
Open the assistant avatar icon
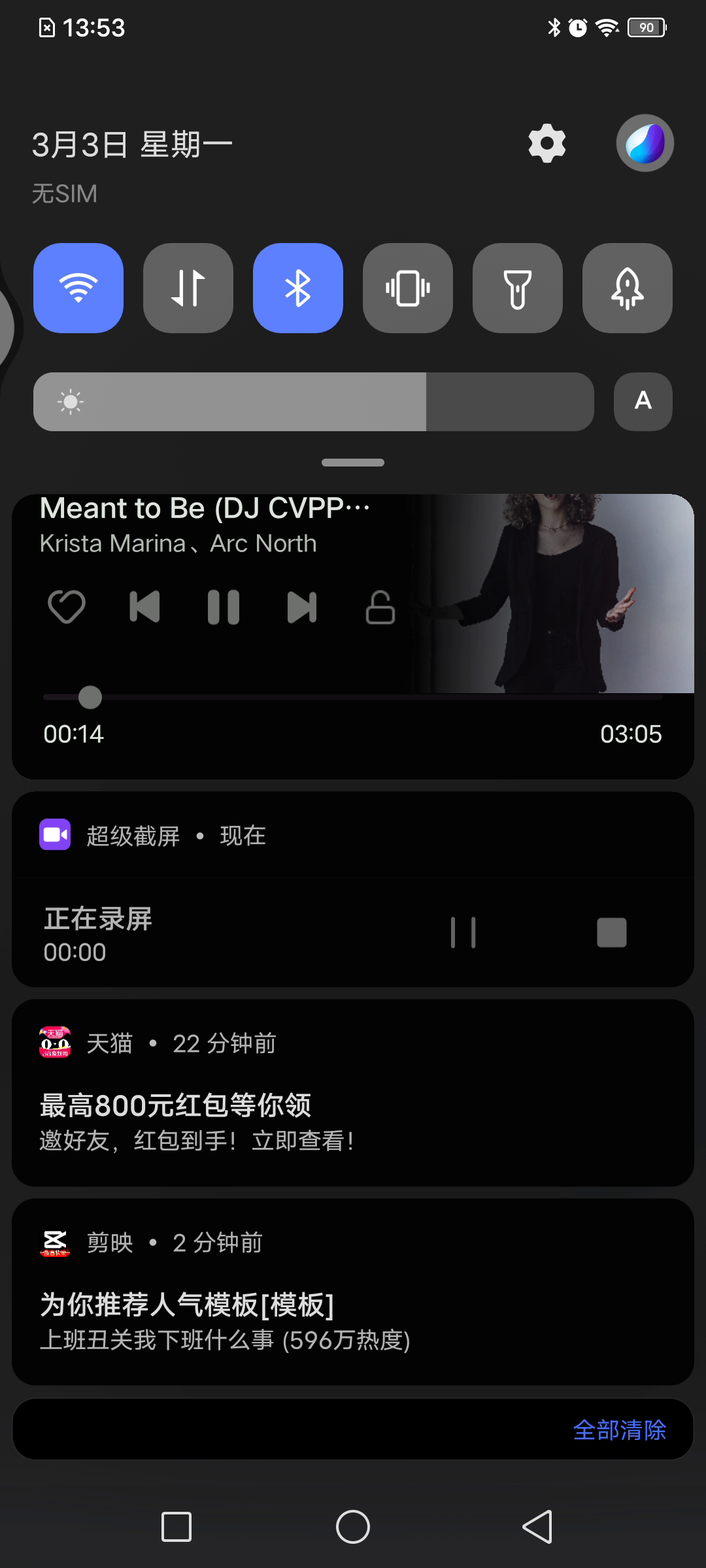click(x=645, y=143)
